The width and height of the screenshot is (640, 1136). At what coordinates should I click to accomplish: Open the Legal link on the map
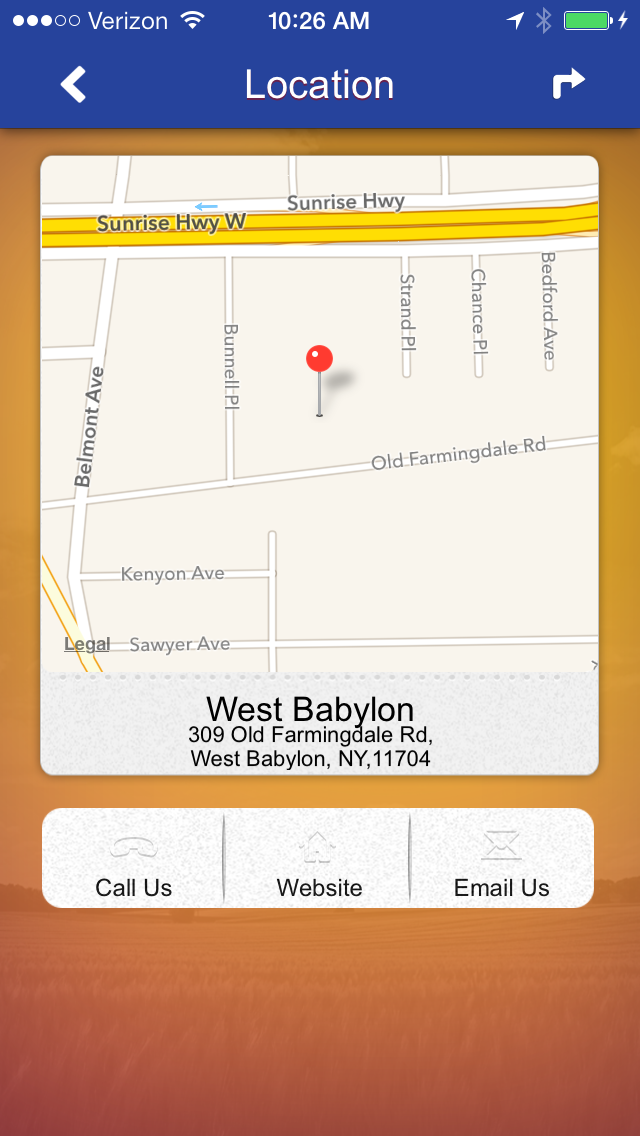tap(87, 644)
